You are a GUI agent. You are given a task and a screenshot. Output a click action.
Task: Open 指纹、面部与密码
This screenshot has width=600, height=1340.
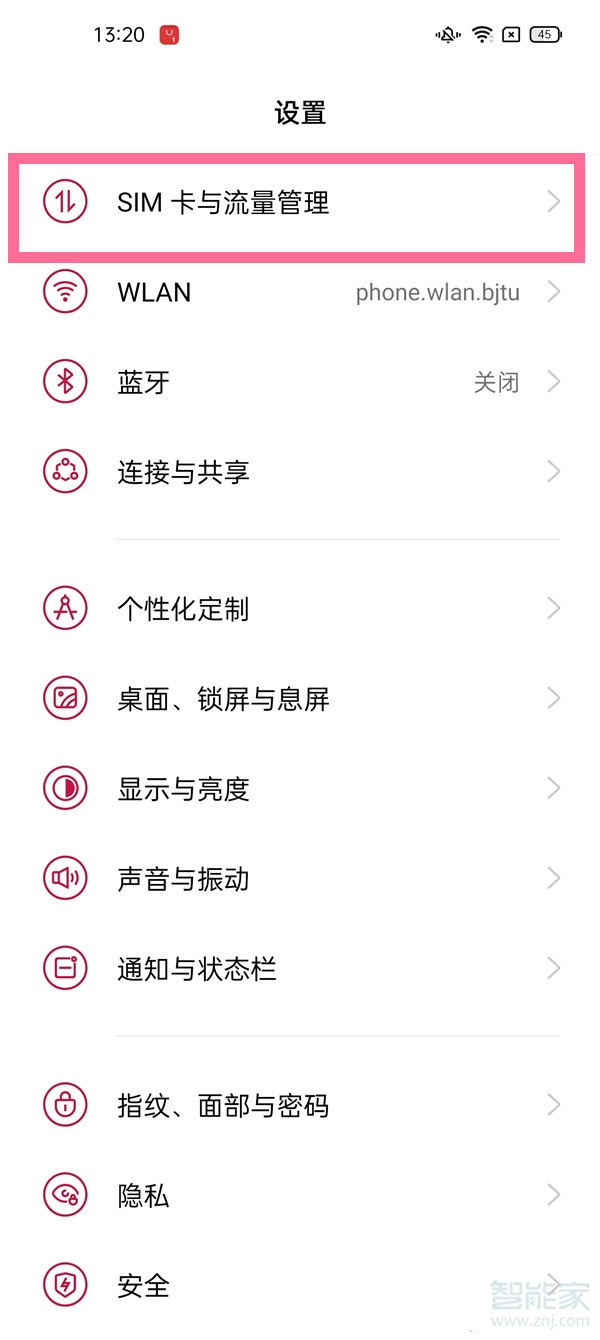(x=224, y=1106)
